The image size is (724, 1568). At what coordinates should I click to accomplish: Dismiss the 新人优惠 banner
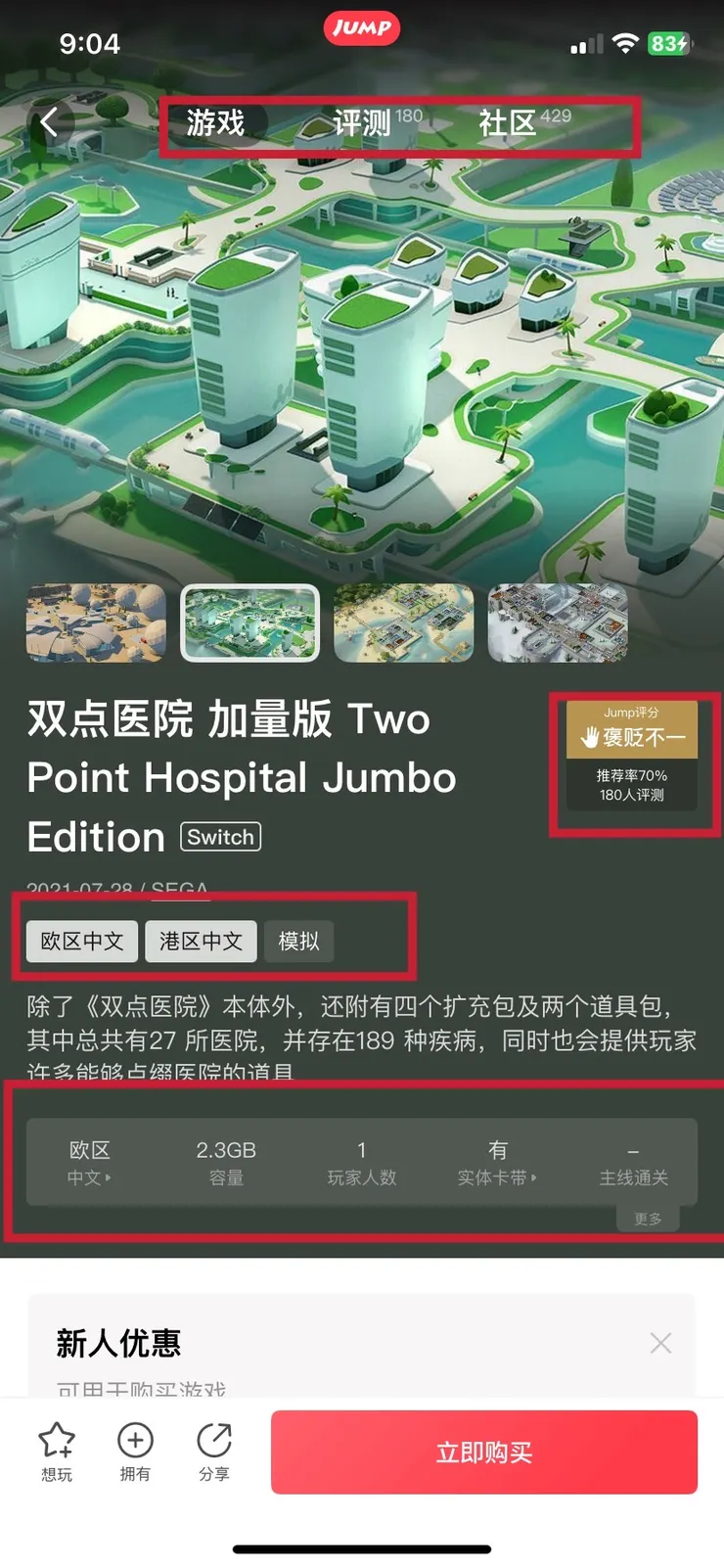pos(661,1343)
